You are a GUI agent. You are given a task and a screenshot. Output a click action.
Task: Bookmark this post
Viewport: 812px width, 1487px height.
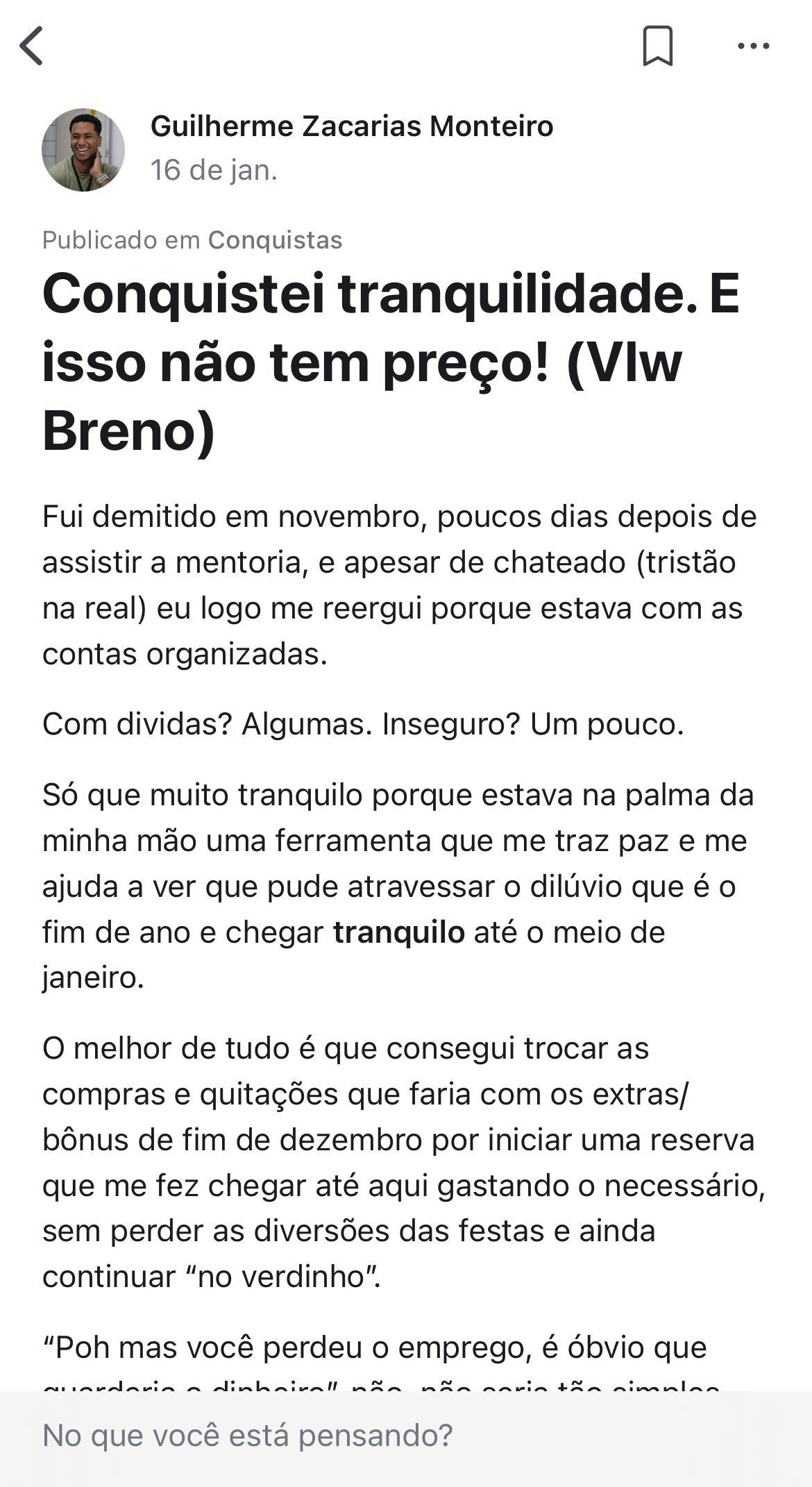[657, 46]
